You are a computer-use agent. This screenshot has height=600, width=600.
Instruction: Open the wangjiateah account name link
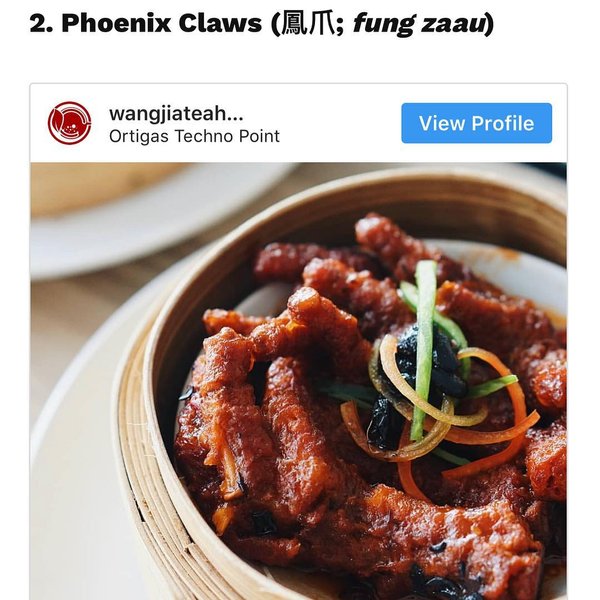click(x=175, y=113)
